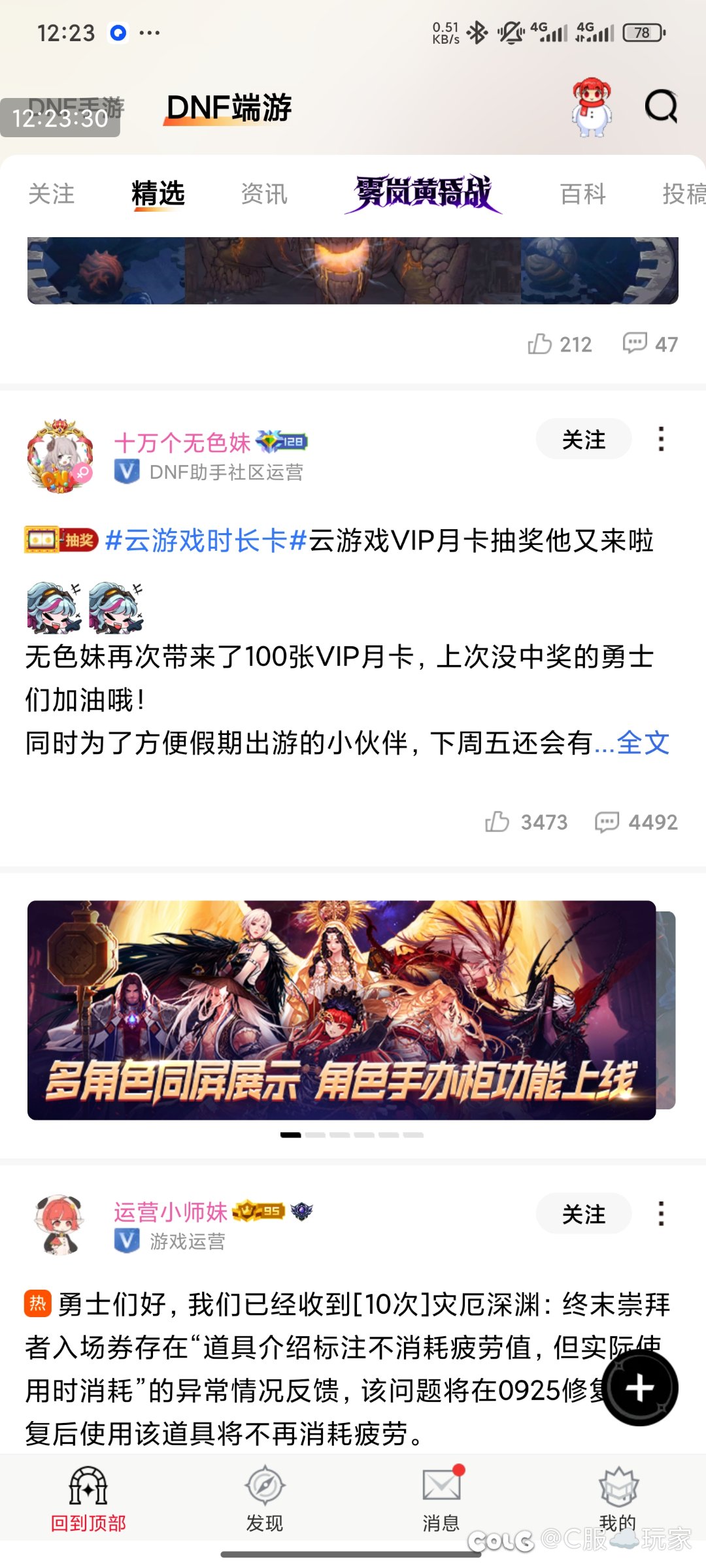
Task: Select the 资讯 tab
Action: click(x=264, y=194)
